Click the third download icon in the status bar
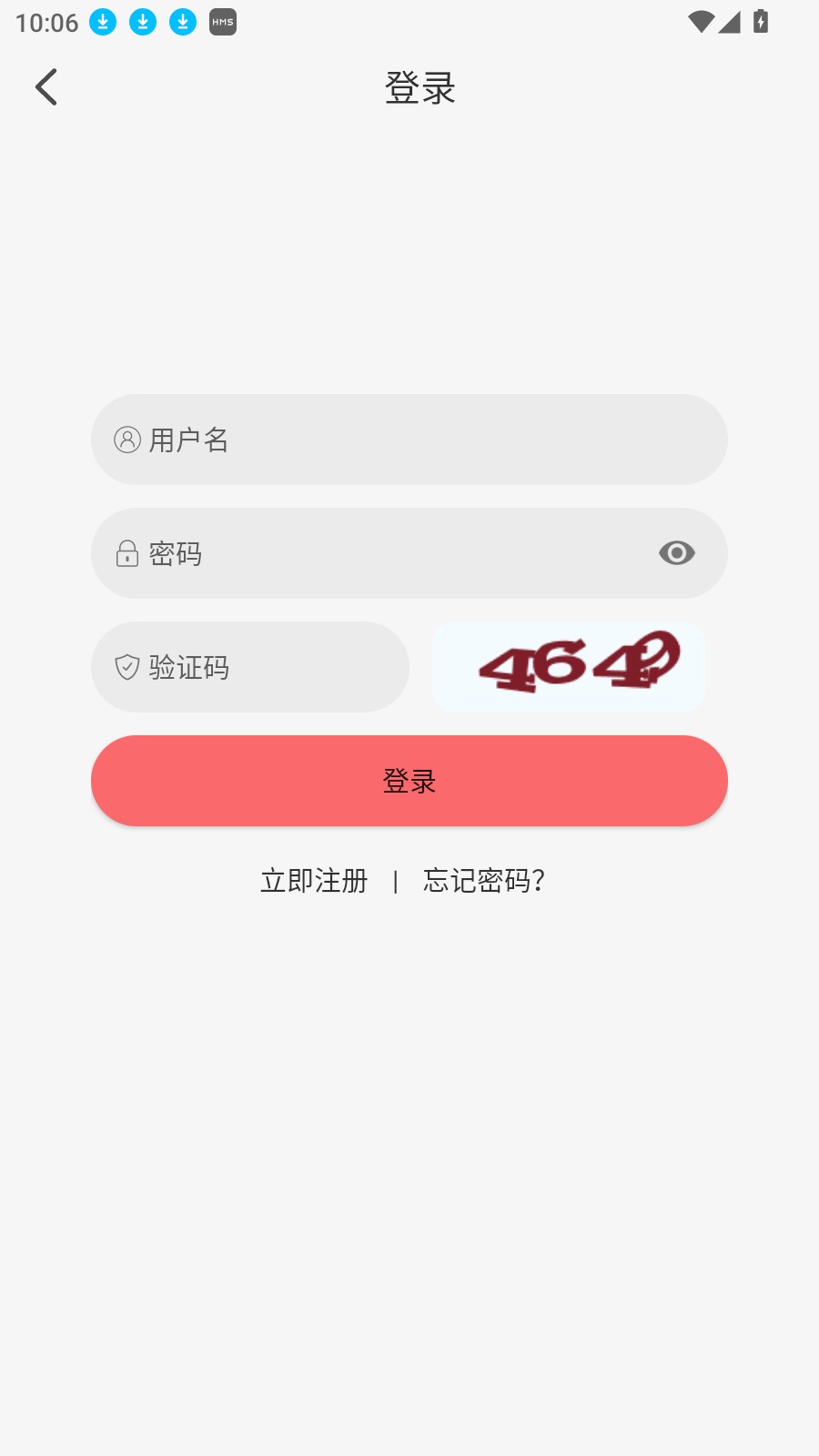This screenshot has height=1456, width=819. pos(183,20)
